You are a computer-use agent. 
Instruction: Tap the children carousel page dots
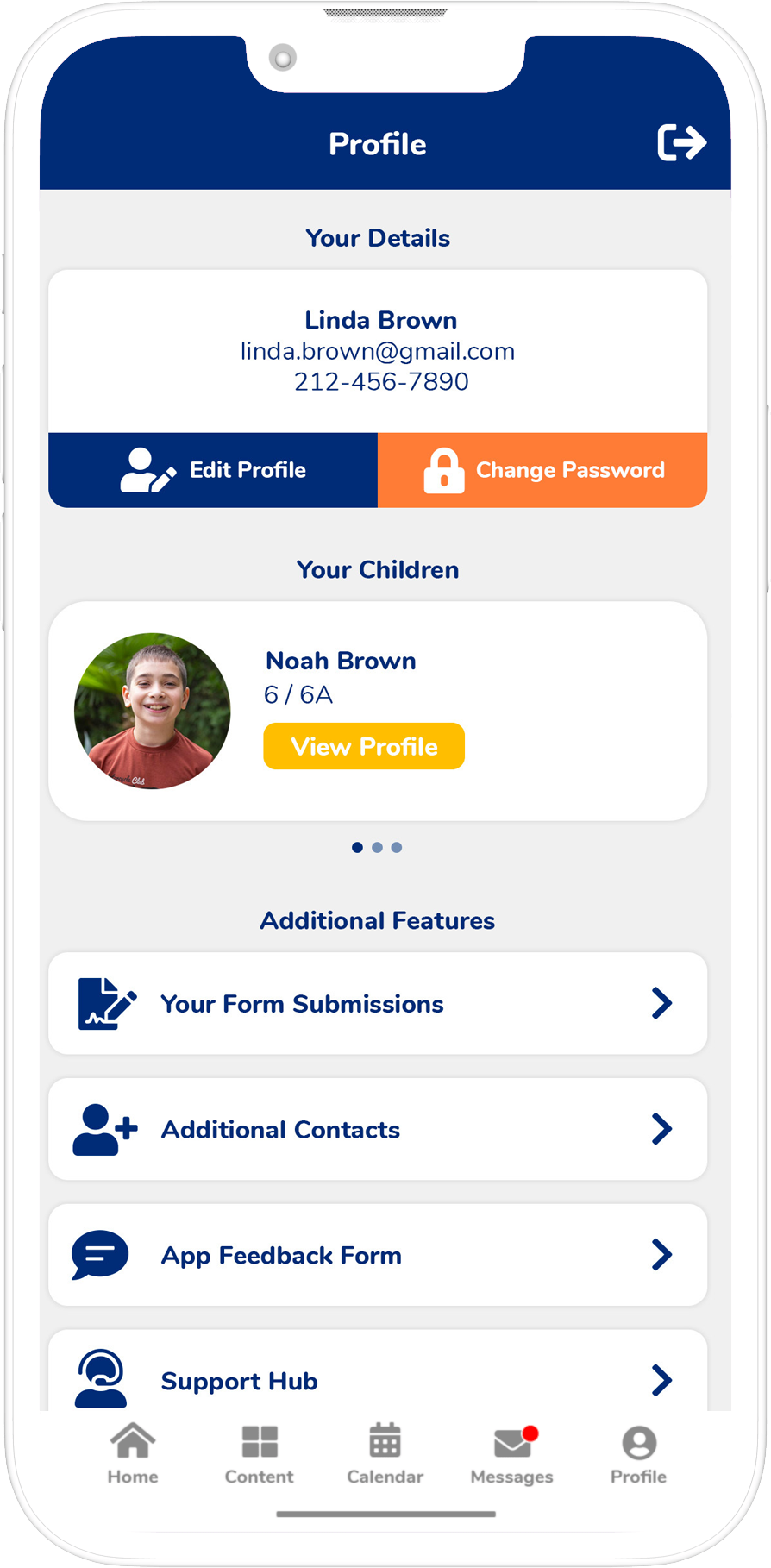point(377,847)
